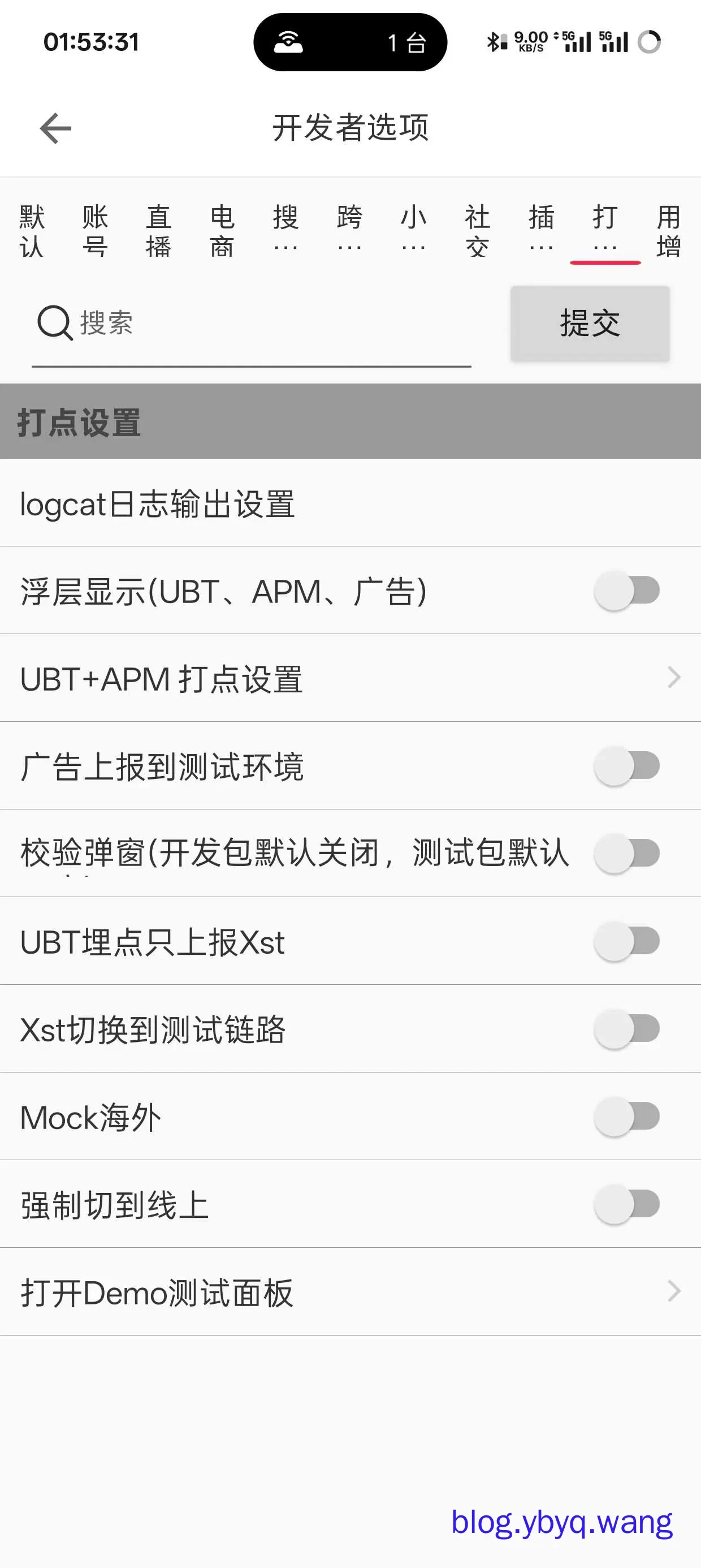
Task: Switch to the 社交 tab
Action: (478, 232)
